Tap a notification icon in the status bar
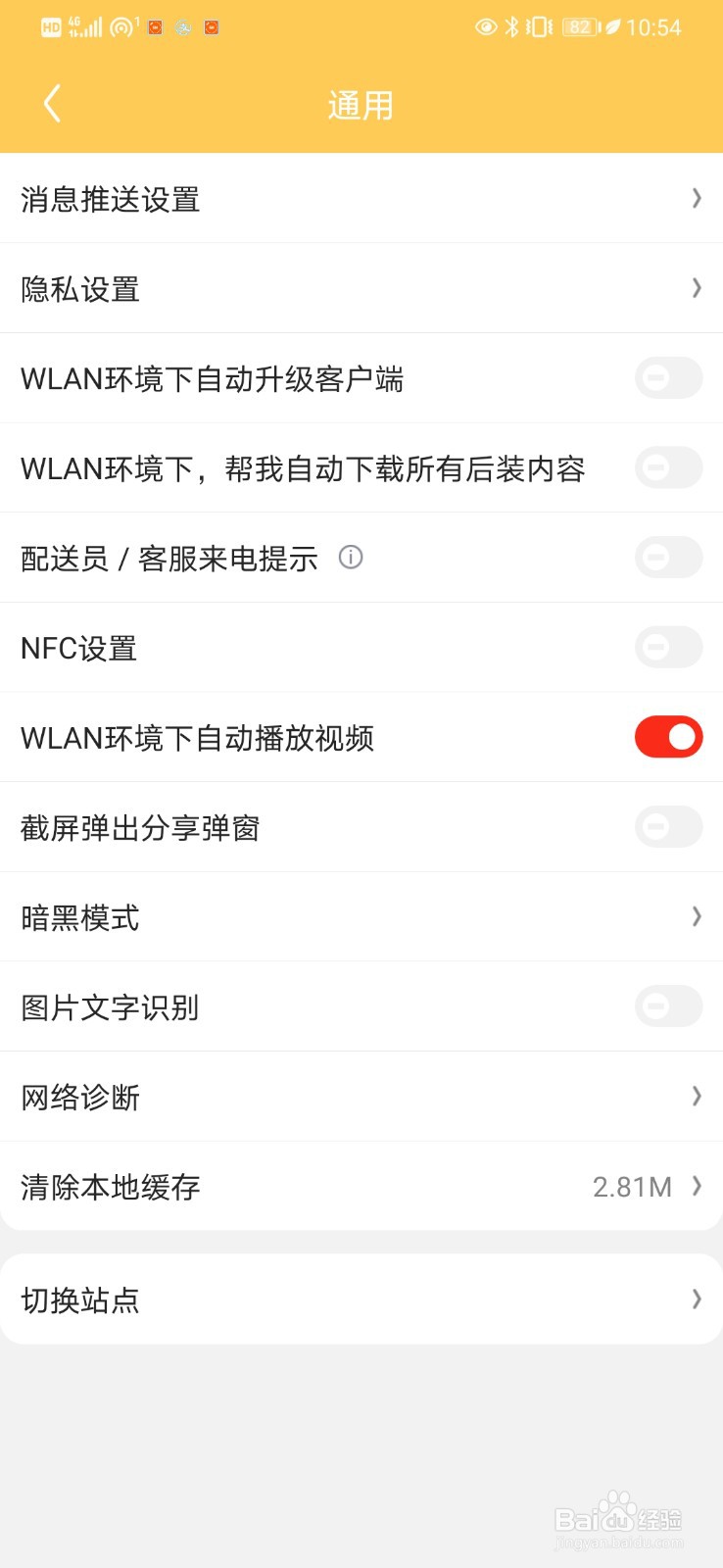This screenshot has width=723, height=1568. pyautogui.click(x=153, y=26)
